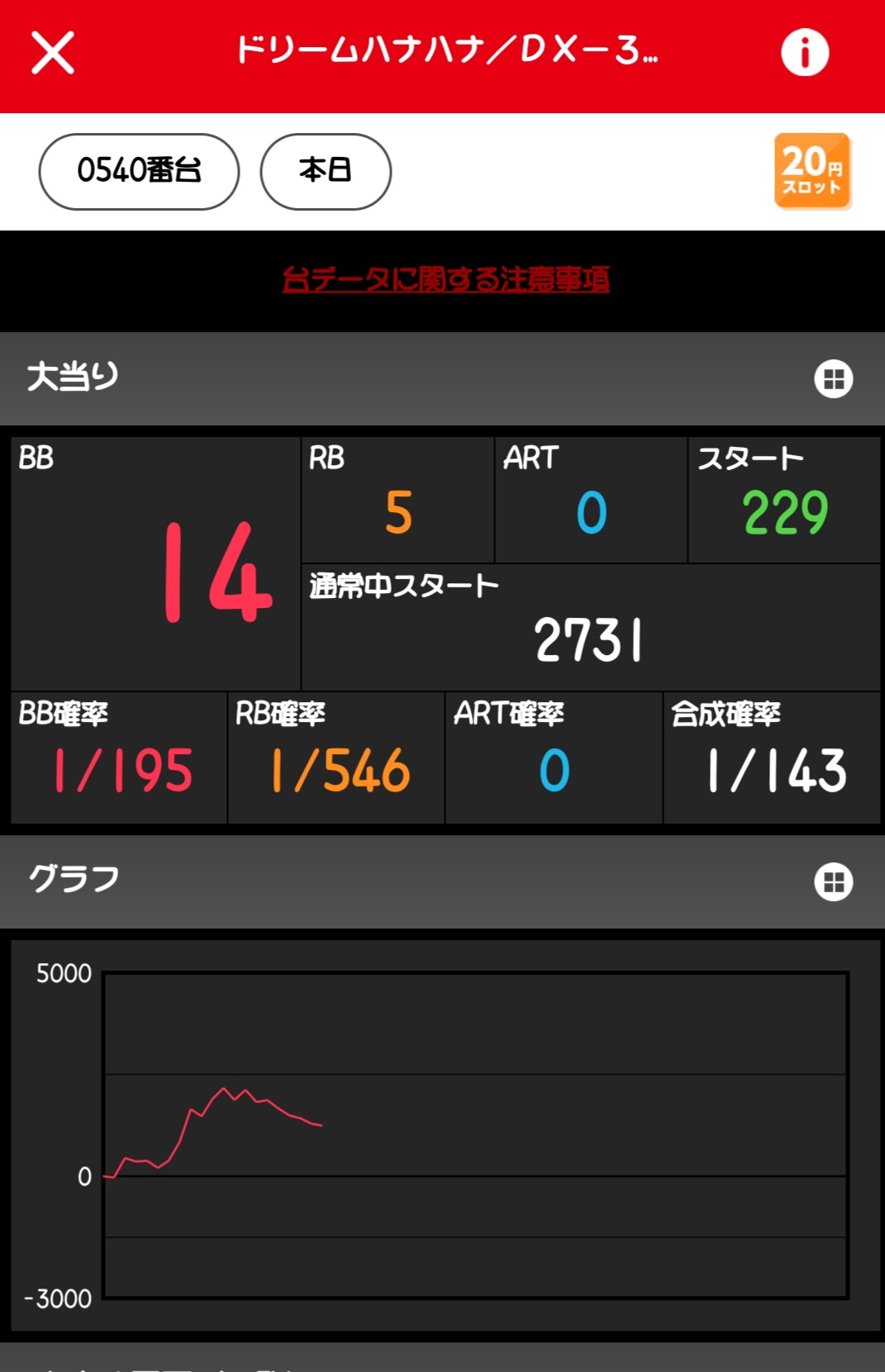Close the ドリームハナハナ machine data screen

point(53,53)
